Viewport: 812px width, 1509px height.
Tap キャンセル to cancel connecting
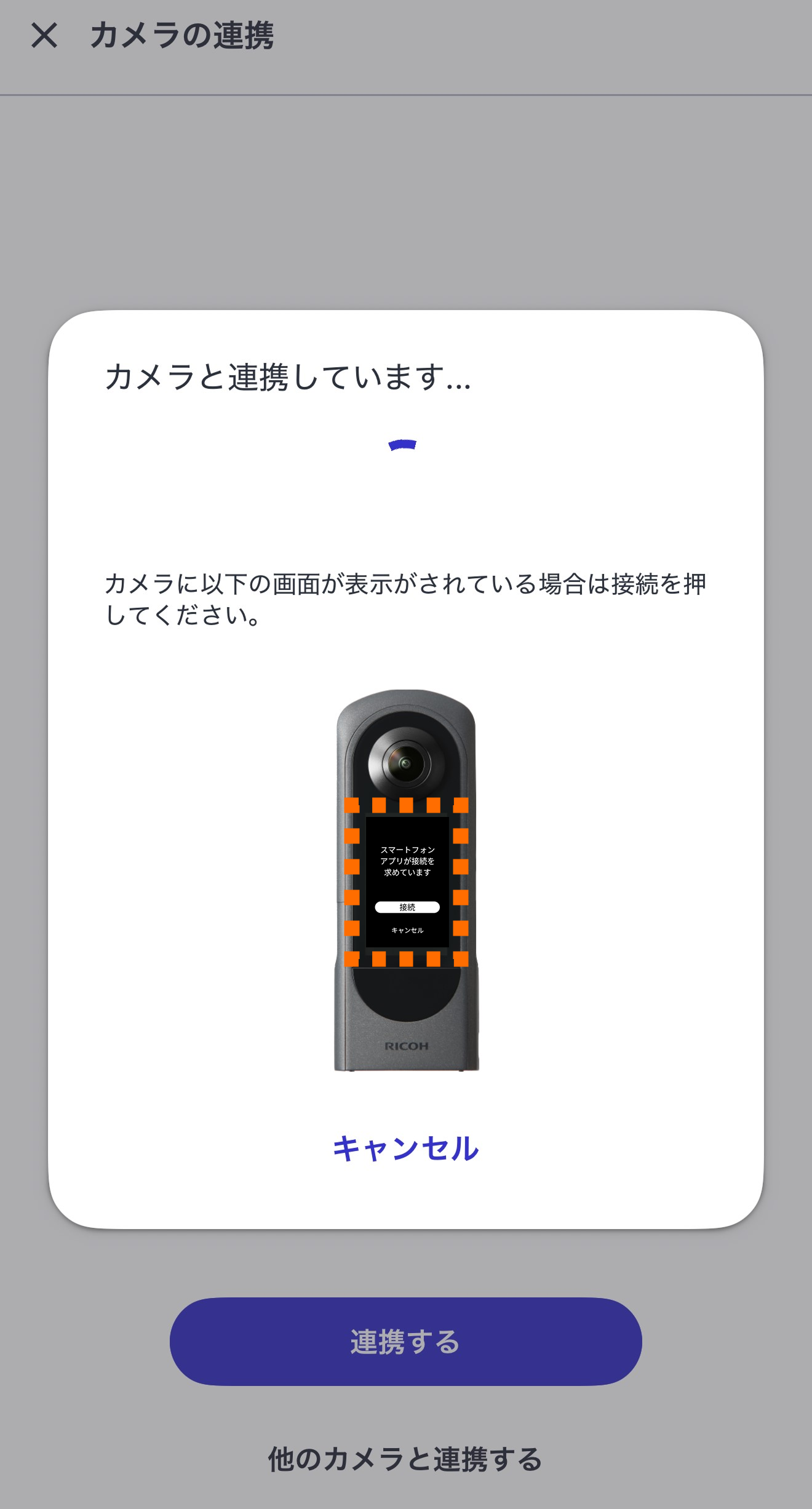point(405,1149)
